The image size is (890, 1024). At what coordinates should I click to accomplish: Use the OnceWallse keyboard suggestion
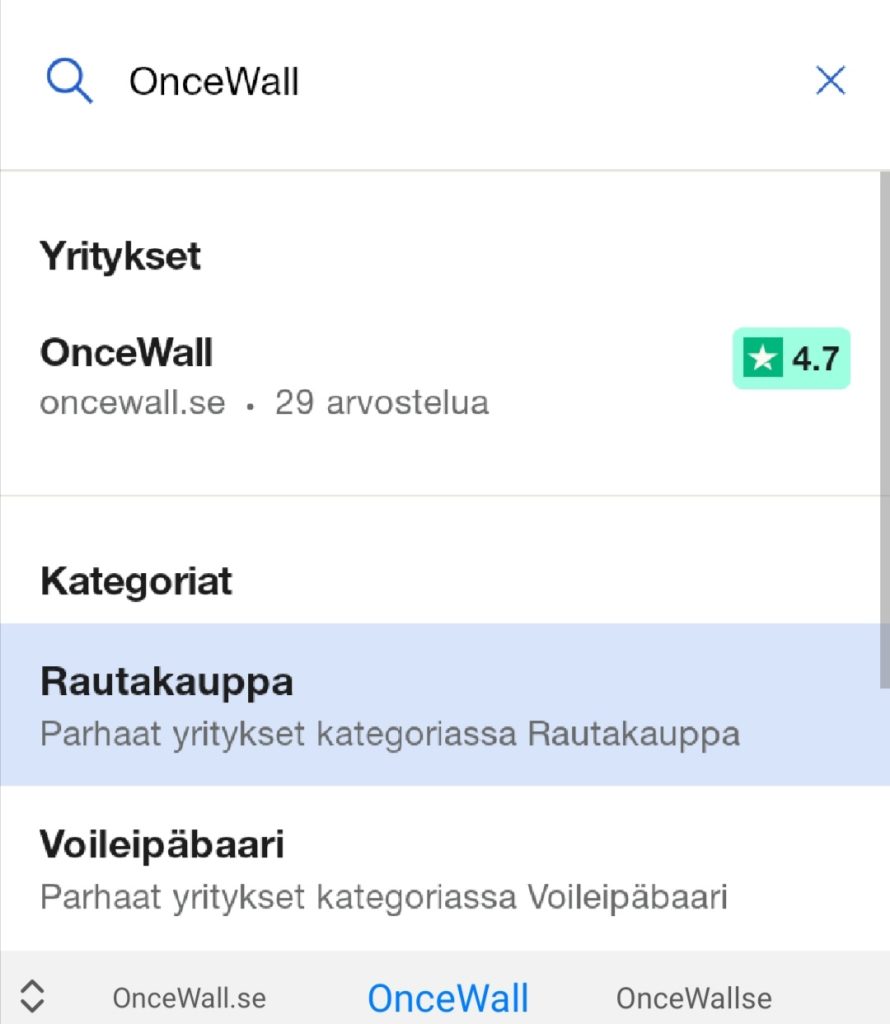[x=694, y=997]
